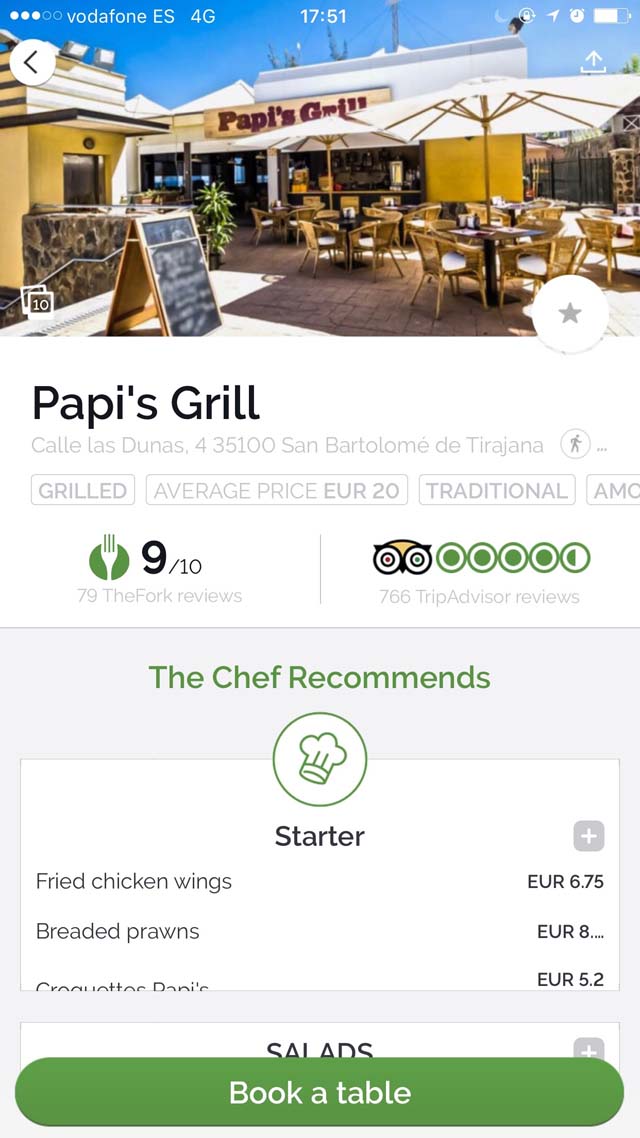Expand the Starter section with plus icon

point(588,836)
